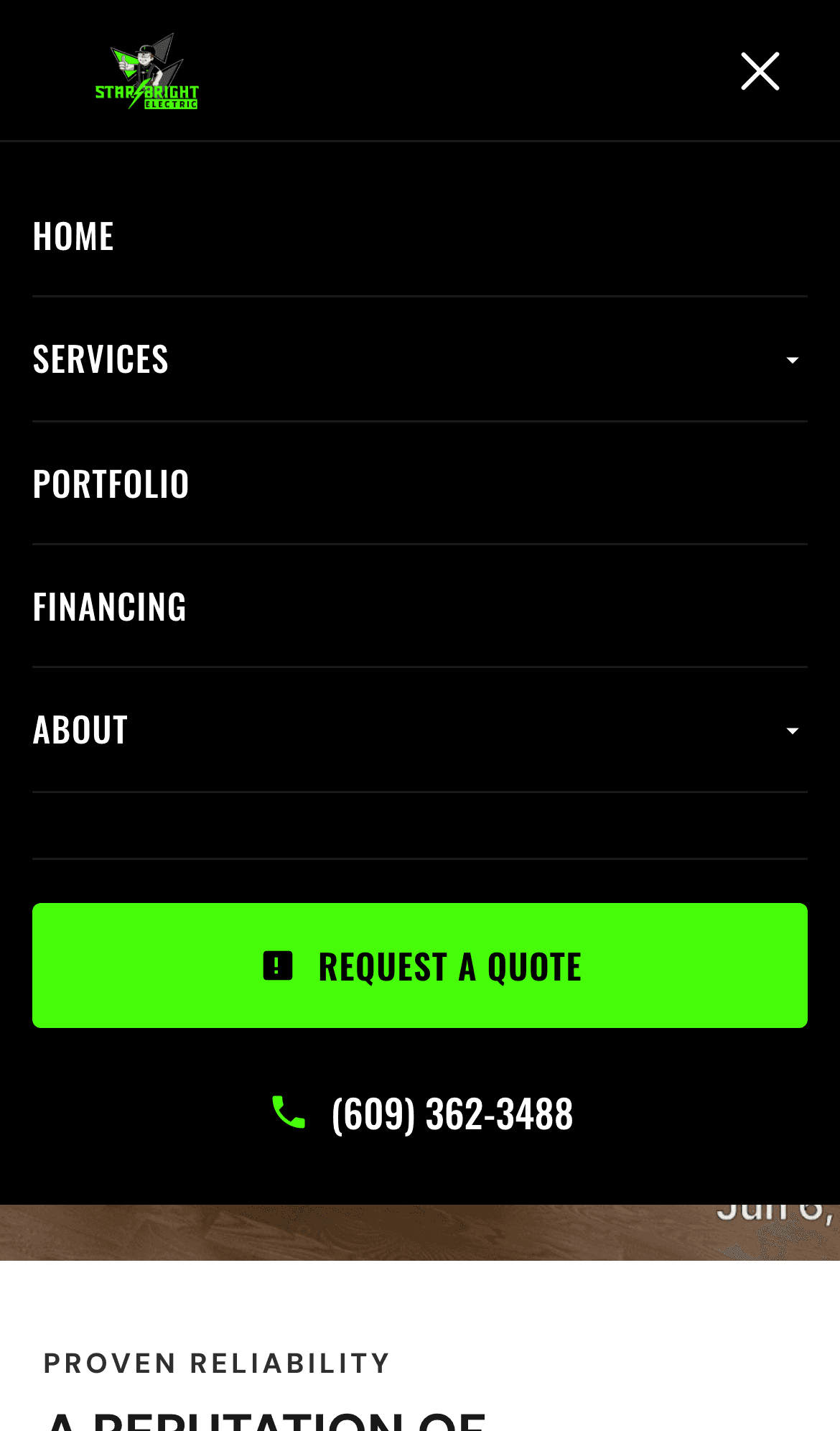Screen dimensions: 840x1431
Task: Click the X icon at top right
Action: (x=759, y=70)
